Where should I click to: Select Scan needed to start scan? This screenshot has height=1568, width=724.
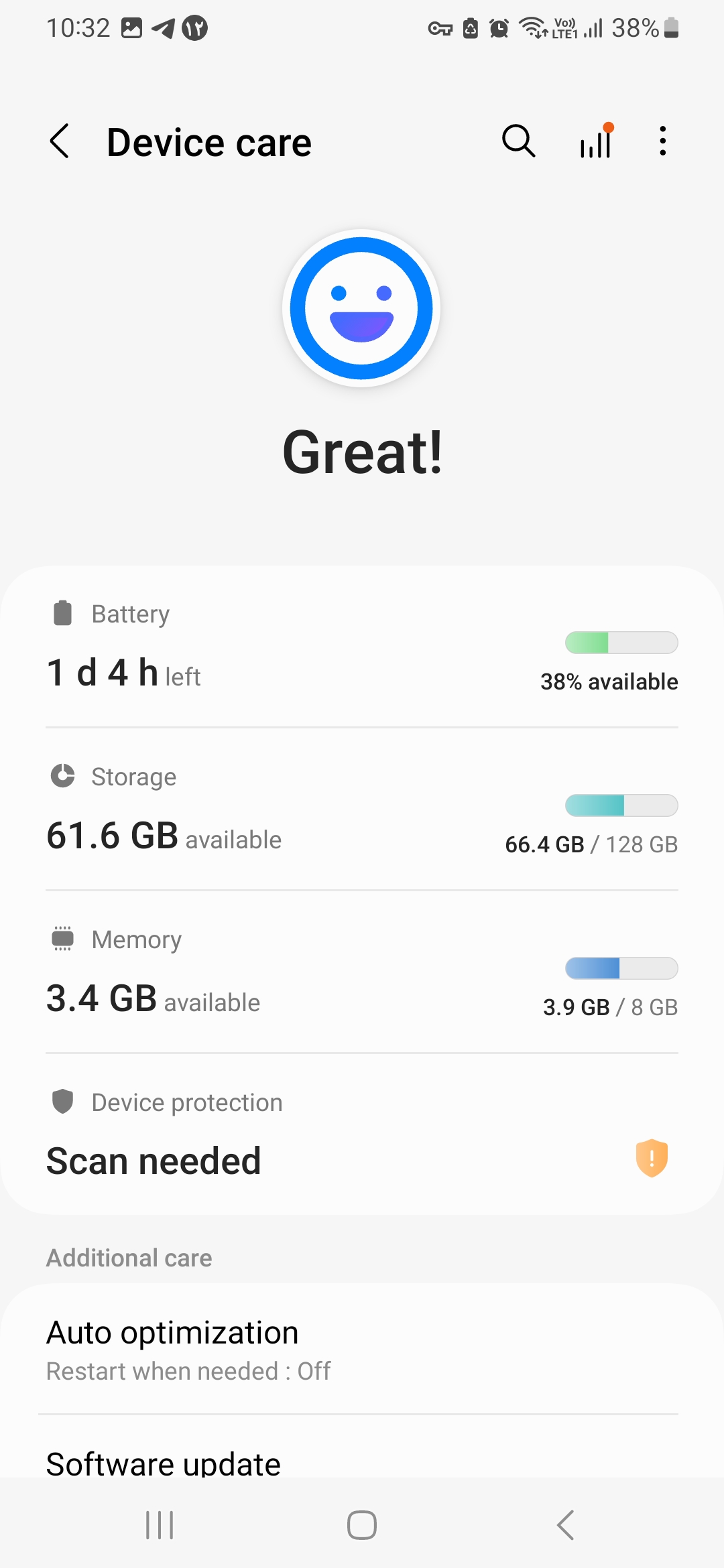(153, 1160)
